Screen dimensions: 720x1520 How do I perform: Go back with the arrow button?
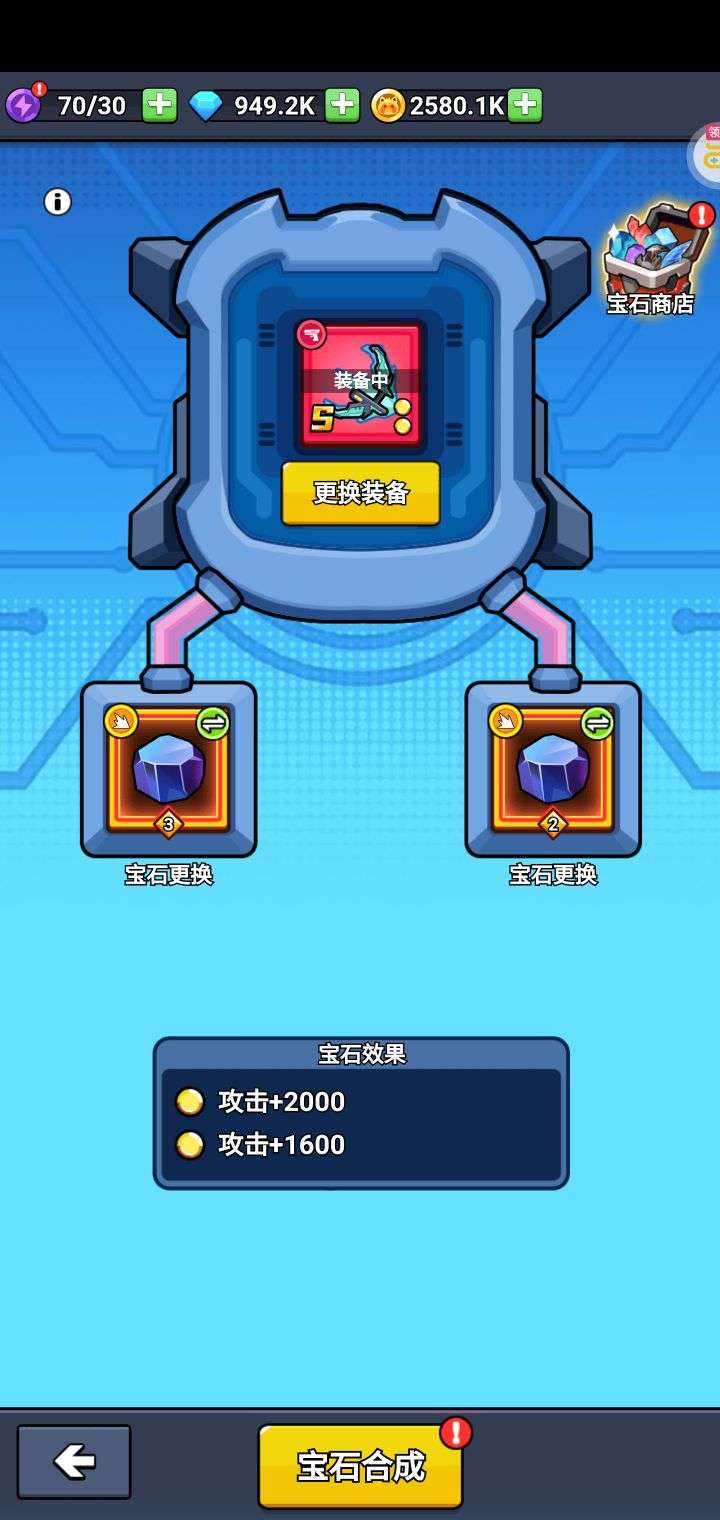coord(74,1462)
